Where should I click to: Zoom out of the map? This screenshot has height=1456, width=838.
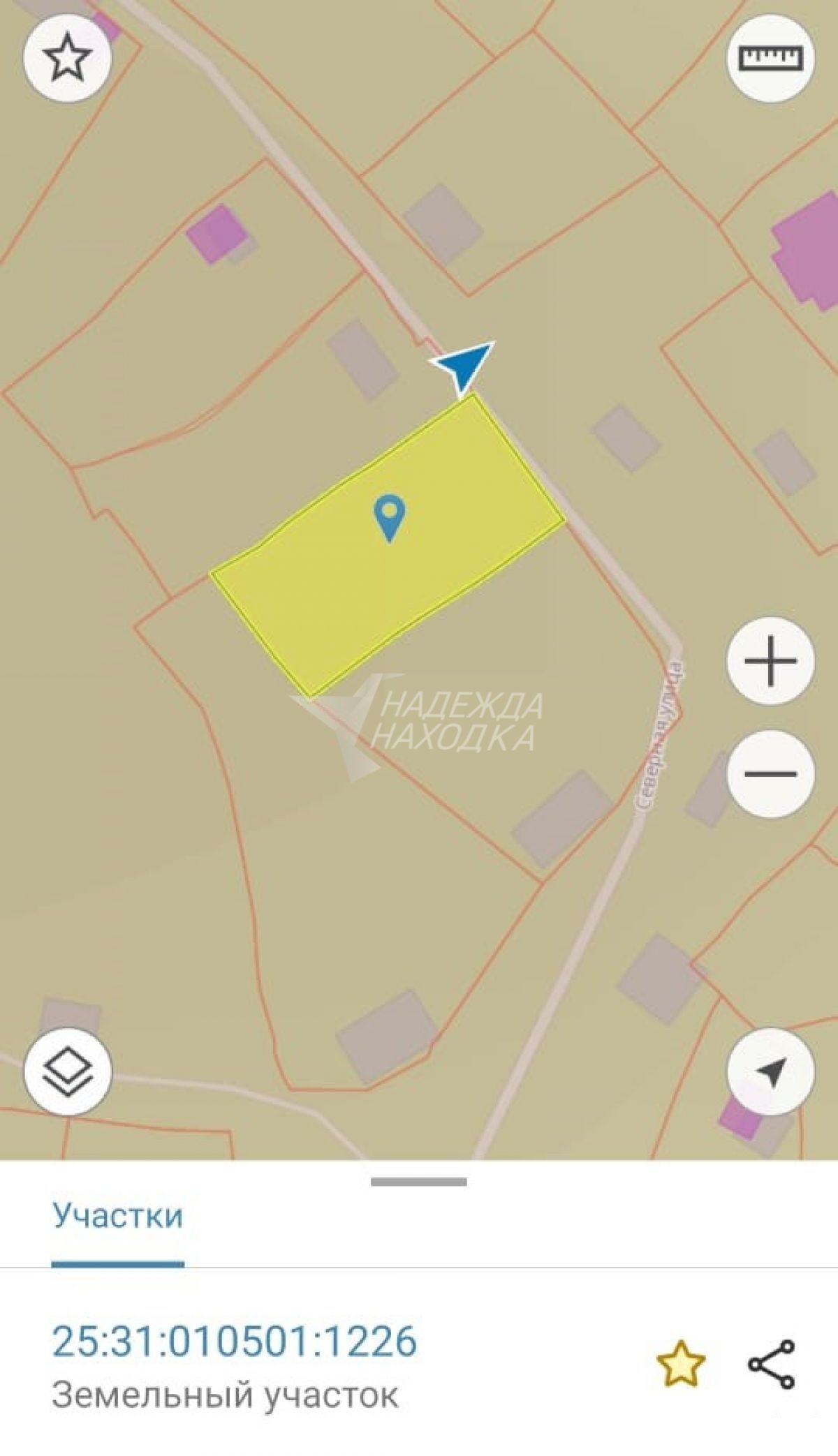tap(770, 773)
